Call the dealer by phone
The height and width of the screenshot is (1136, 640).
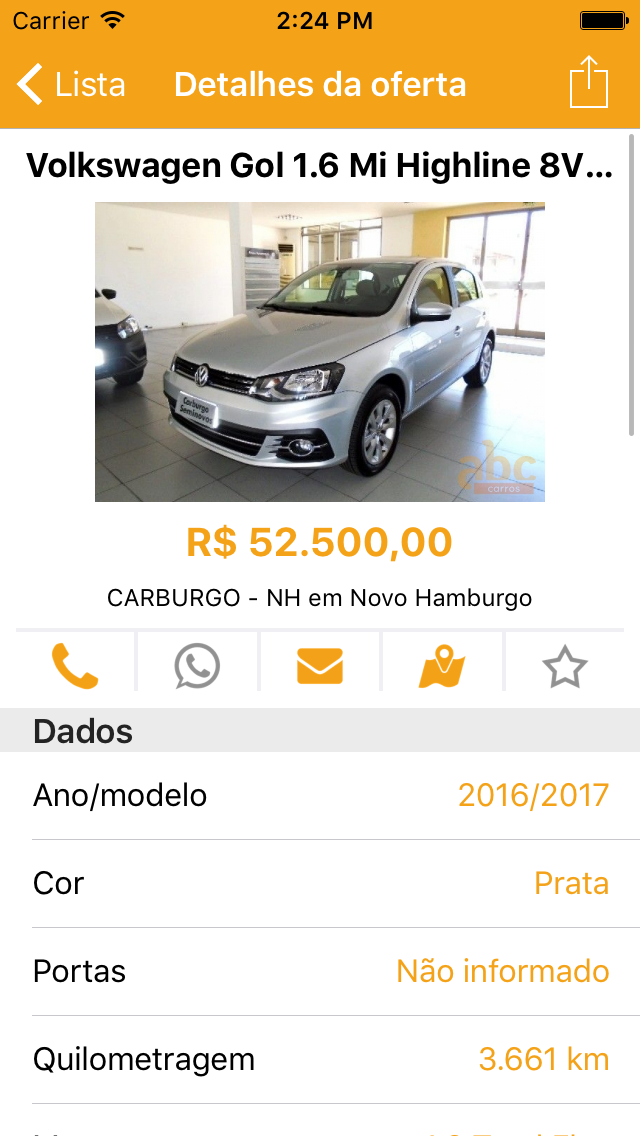click(x=75, y=666)
